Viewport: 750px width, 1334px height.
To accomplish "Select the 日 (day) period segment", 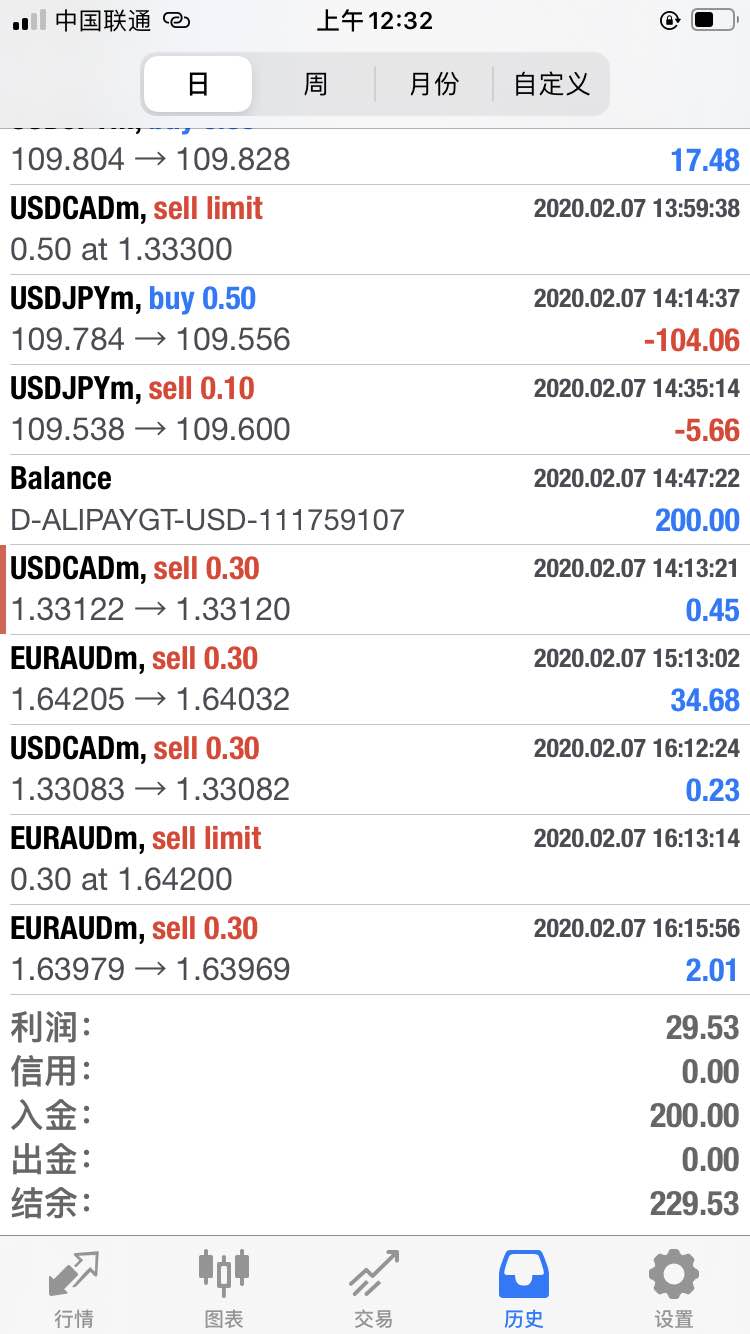I will pyautogui.click(x=198, y=84).
